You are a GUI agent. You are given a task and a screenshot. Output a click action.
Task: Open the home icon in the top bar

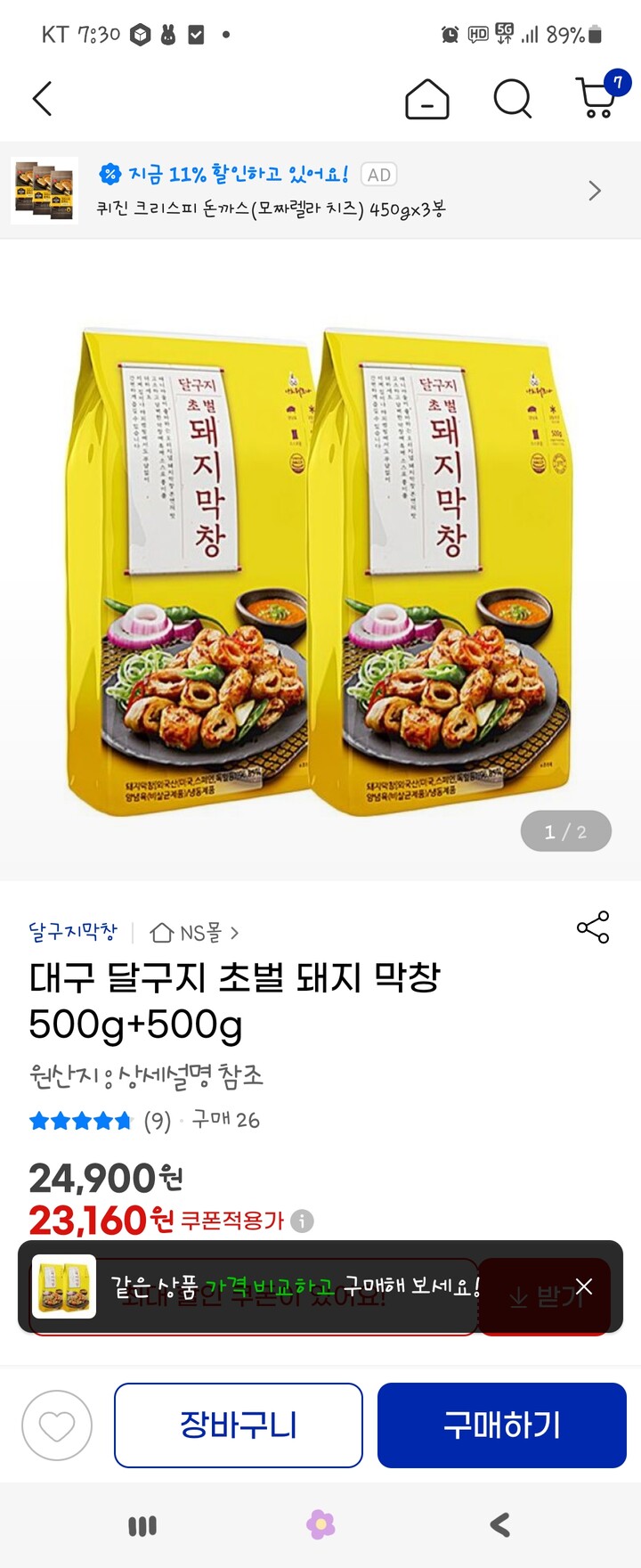click(x=427, y=98)
